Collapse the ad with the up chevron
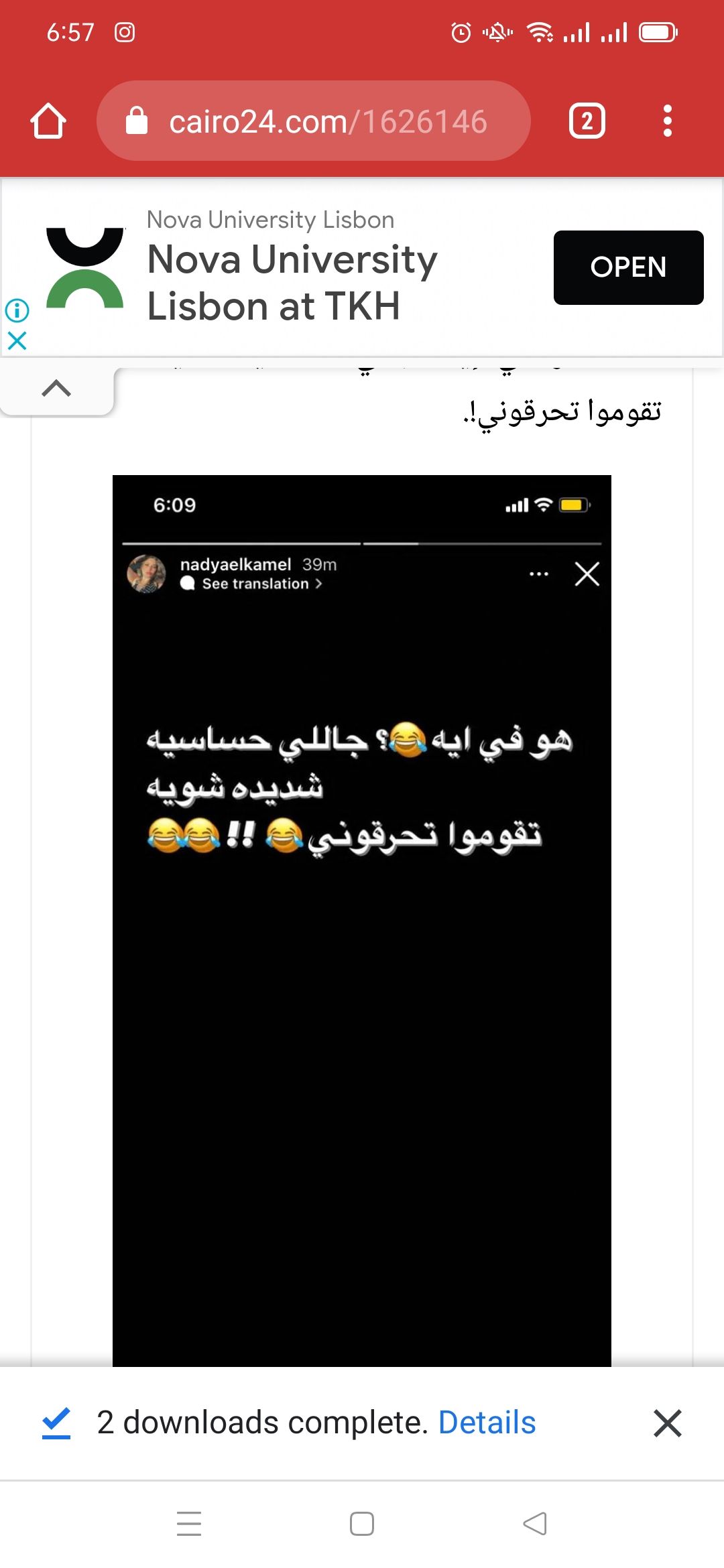The image size is (724, 1568). tap(56, 389)
